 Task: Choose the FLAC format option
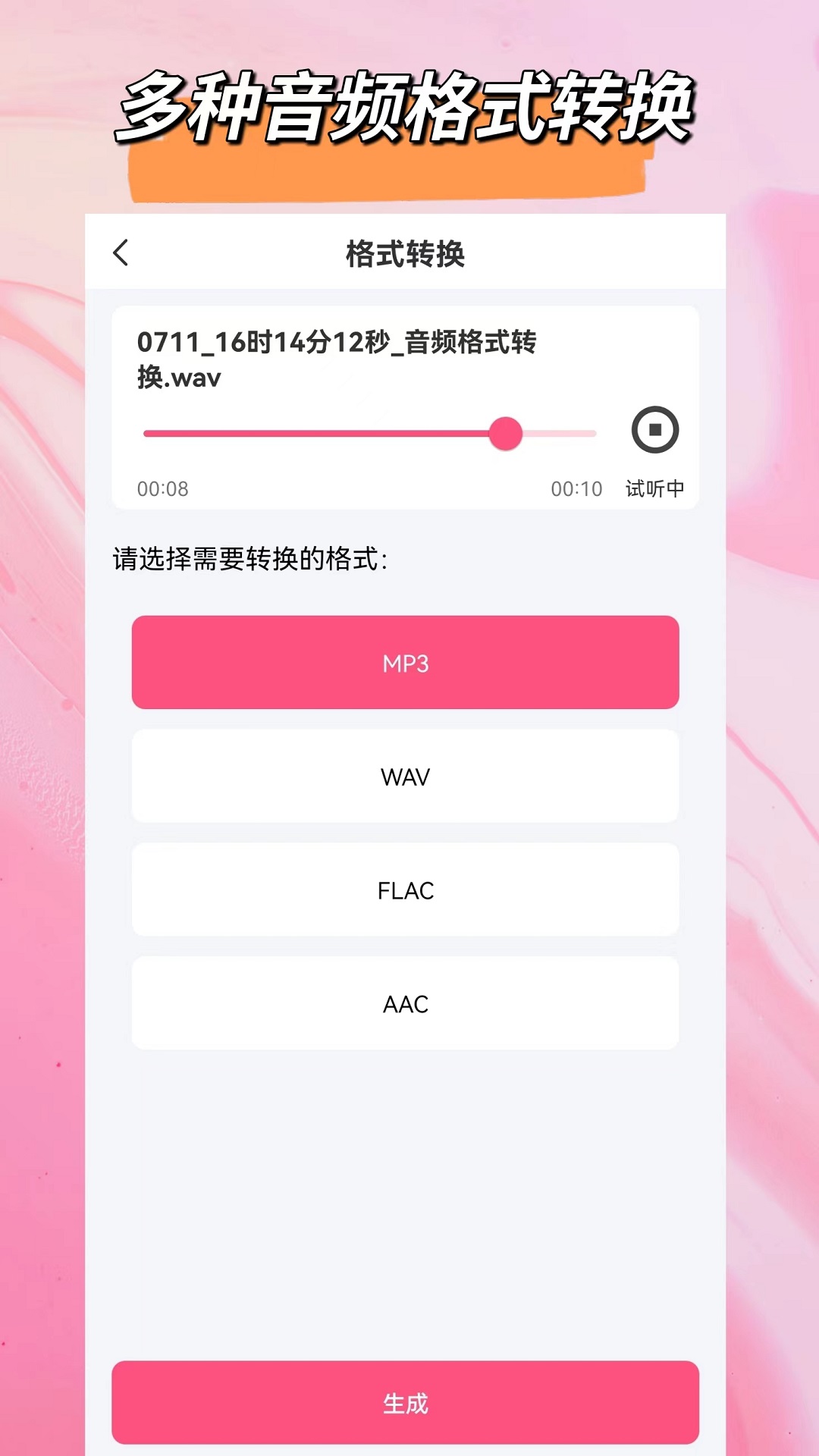point(405,890)
